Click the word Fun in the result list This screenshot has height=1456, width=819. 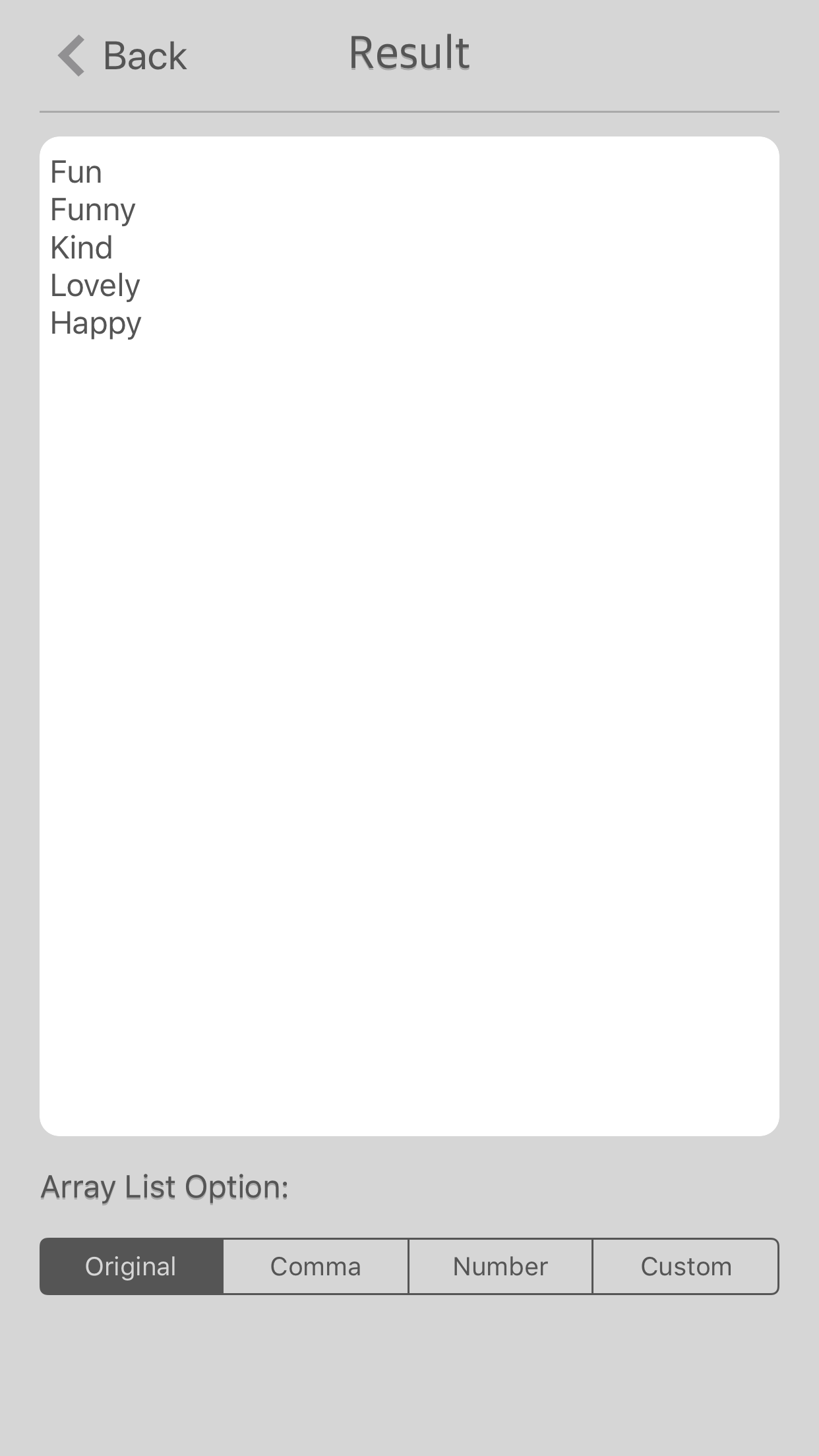click(x=75, y=171)
